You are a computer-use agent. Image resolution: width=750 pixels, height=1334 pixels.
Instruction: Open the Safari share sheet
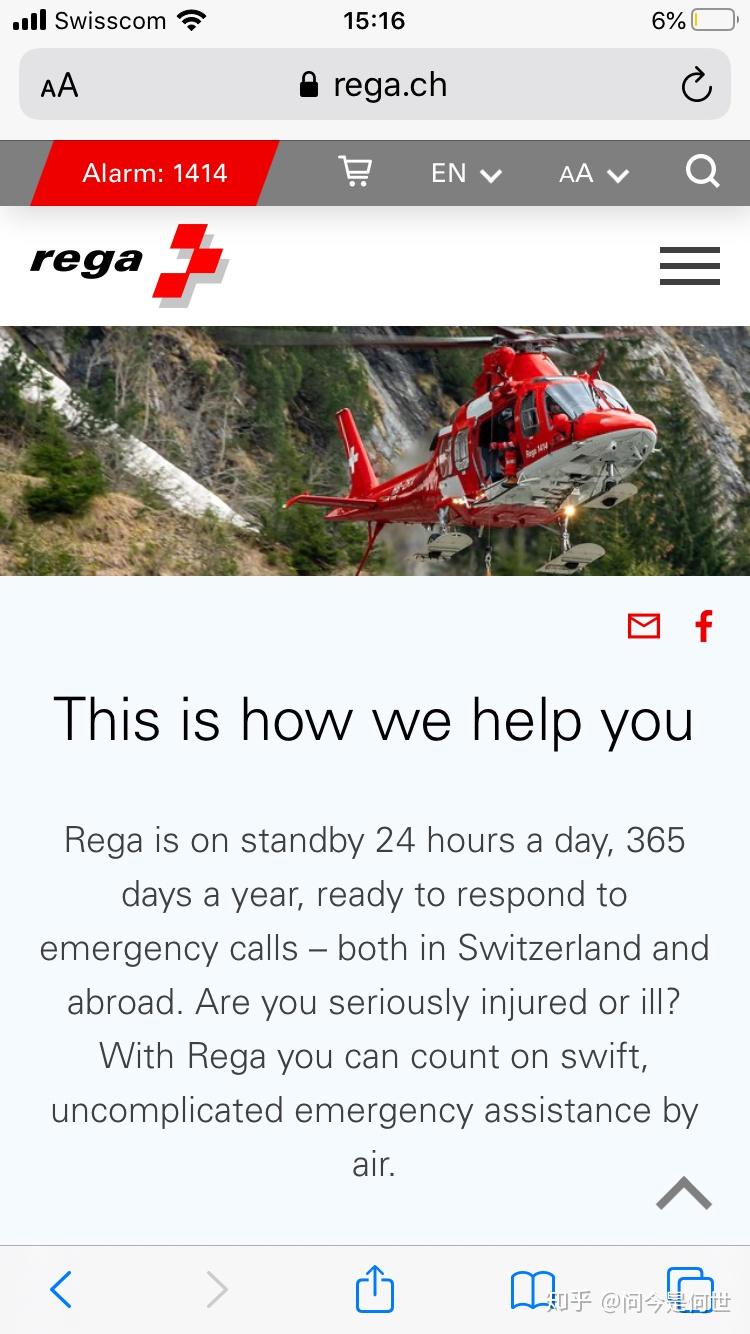375,1287
